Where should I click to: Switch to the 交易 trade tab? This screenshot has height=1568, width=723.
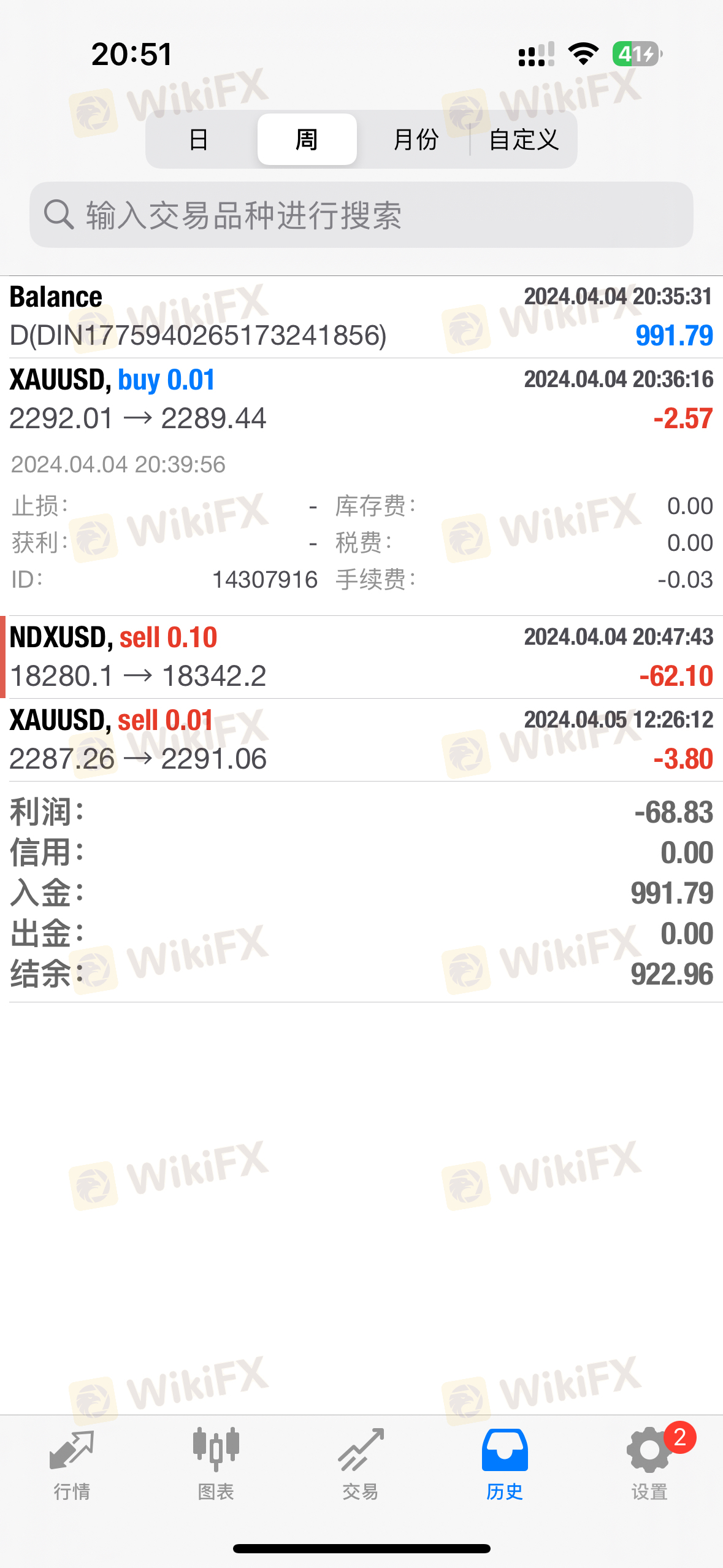click(x=361, y=1465)
